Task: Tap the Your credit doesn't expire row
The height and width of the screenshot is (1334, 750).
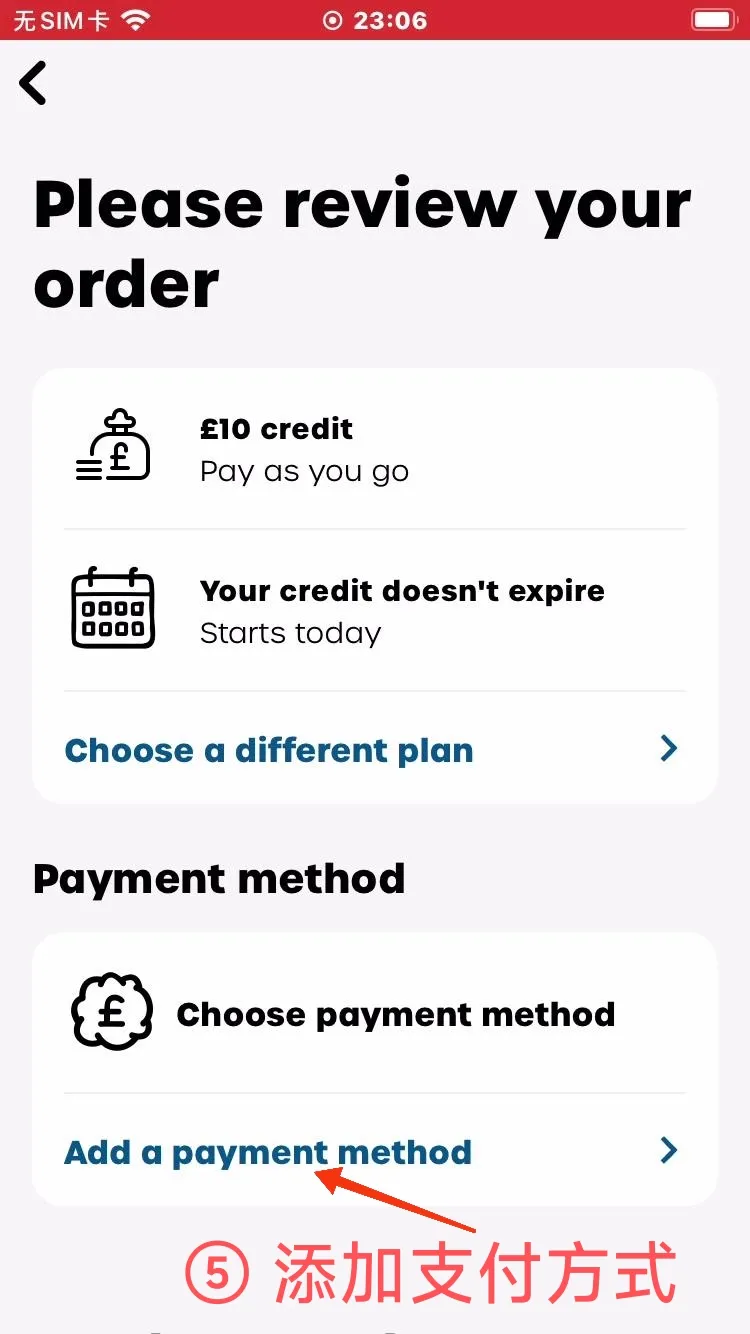Action: (x=403, y=590)
